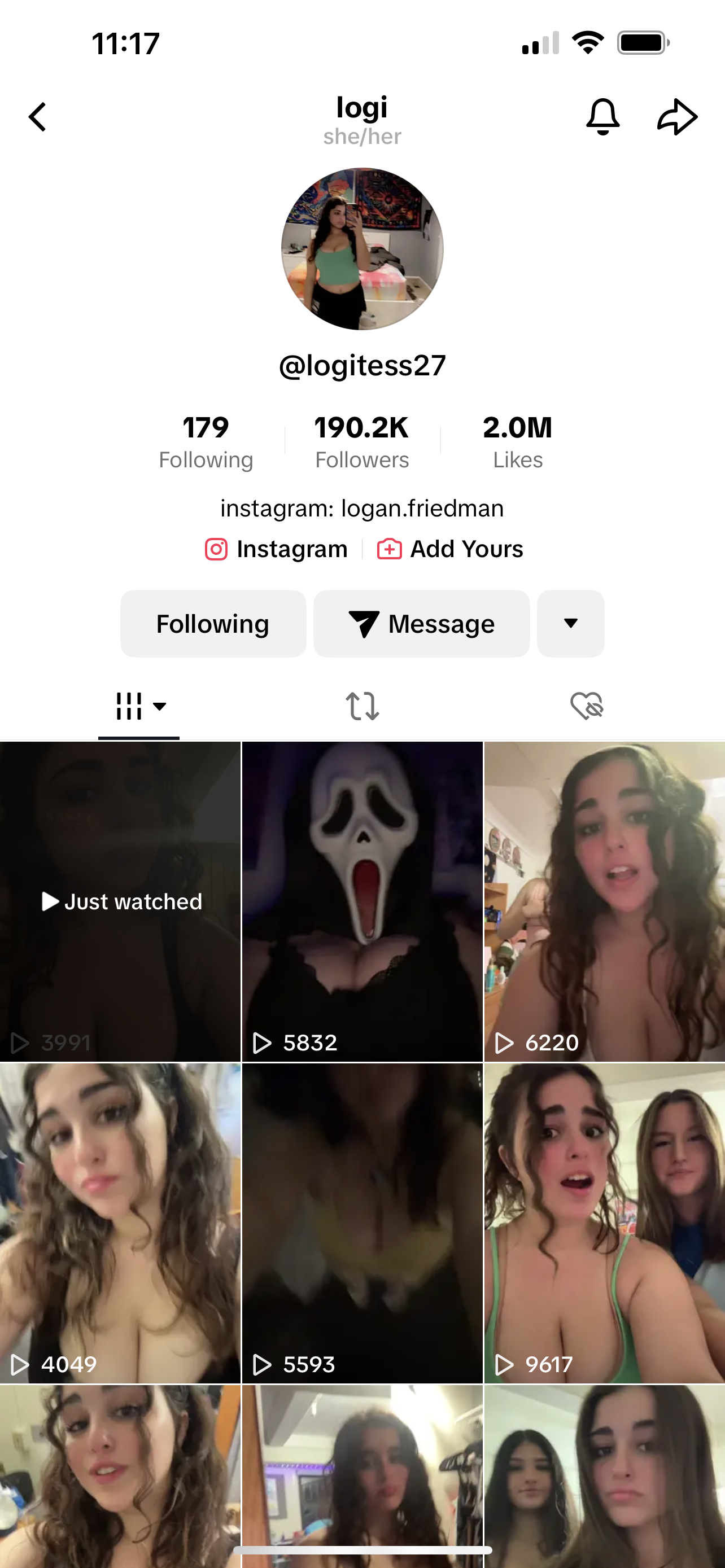Image resolution: width=725 pixels, height=1568 pixels.
Task: Tap the Add Yours link
Action: [x=451, y=549]
